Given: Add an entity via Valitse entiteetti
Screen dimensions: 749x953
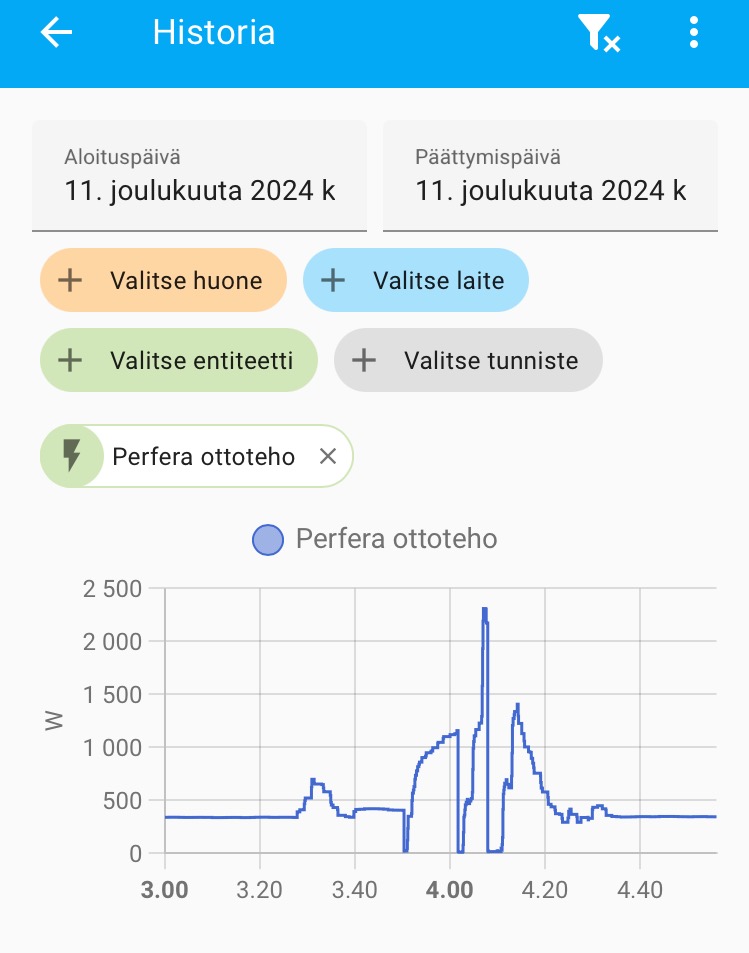Looking at the screenshot, I should coord(178,360).
